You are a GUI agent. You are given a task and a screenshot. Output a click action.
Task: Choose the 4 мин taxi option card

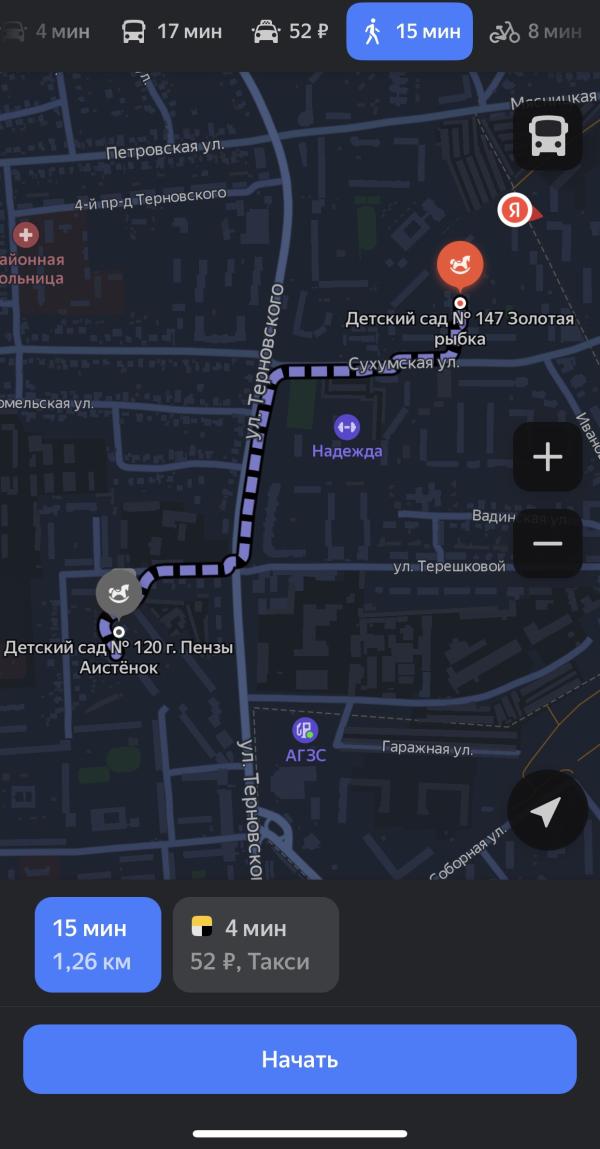256,945
